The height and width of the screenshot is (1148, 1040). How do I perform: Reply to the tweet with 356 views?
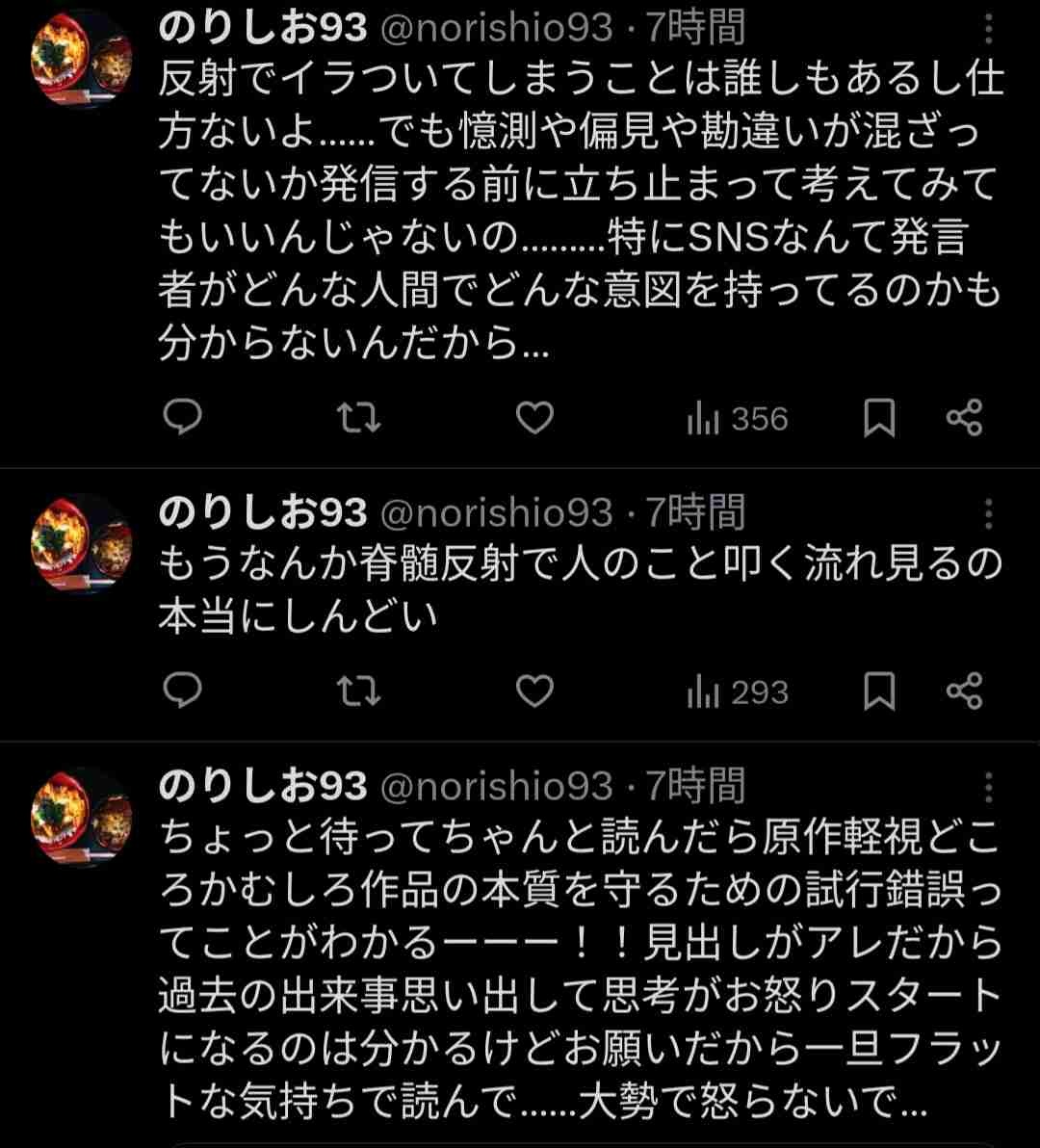point(181,418)
